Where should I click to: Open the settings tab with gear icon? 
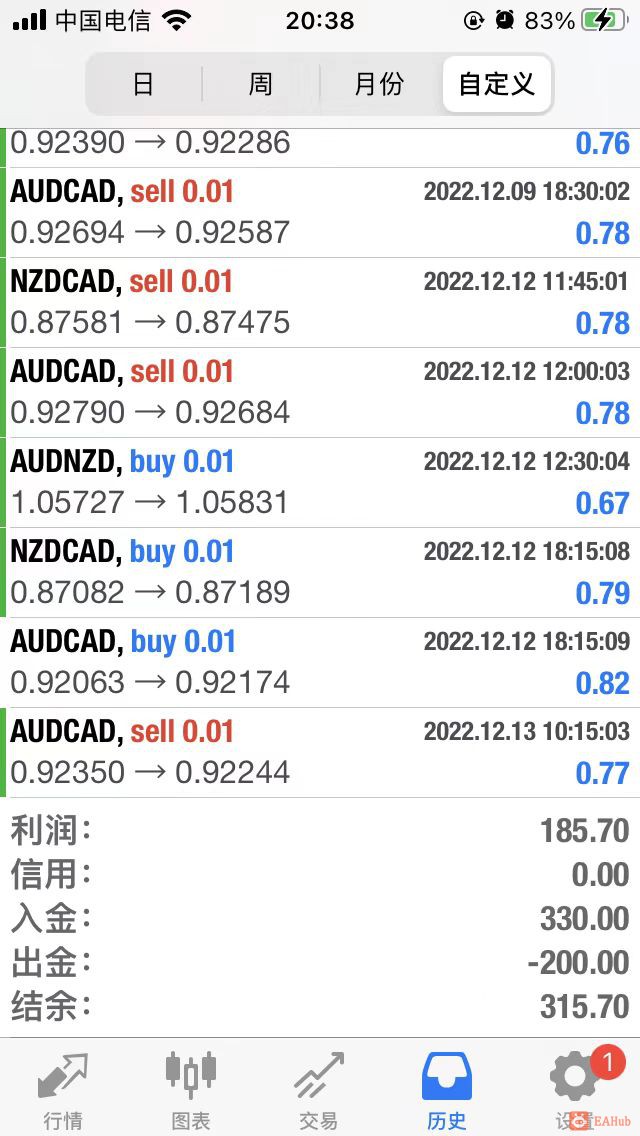[x=575, y=1088]
